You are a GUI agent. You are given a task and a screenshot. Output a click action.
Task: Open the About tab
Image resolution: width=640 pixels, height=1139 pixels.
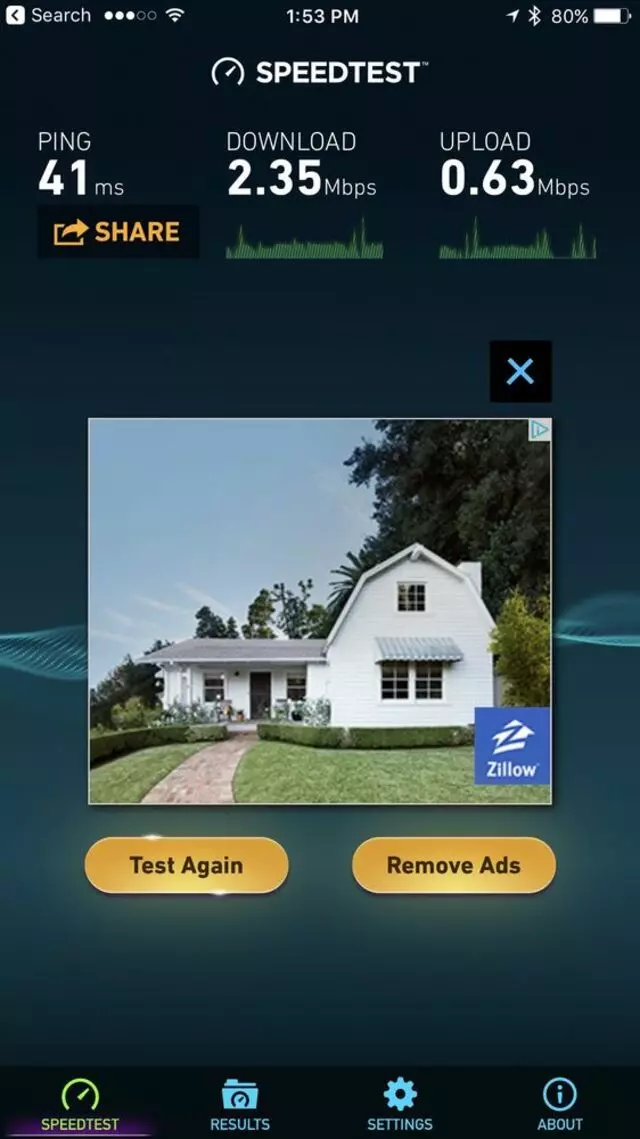pos(559,1105)
